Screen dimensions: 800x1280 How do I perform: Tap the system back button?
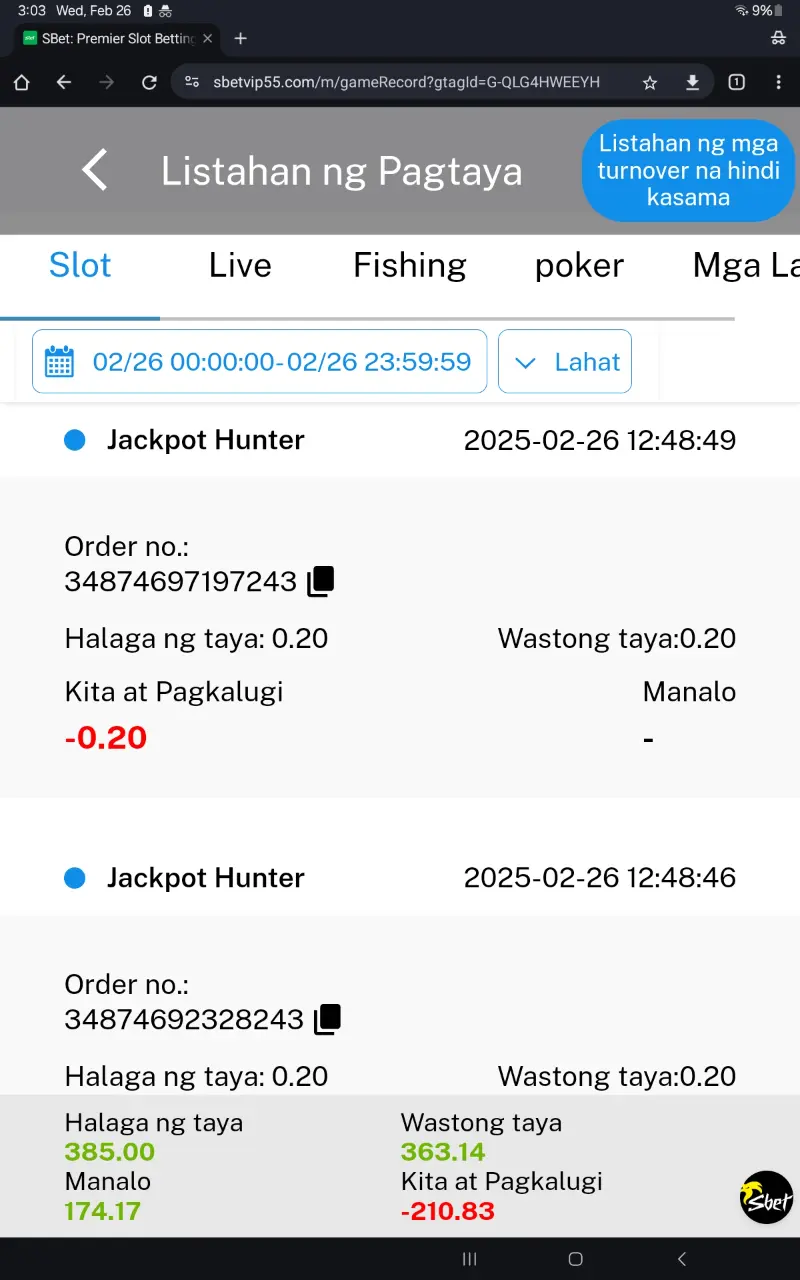tap(682, 1259)
